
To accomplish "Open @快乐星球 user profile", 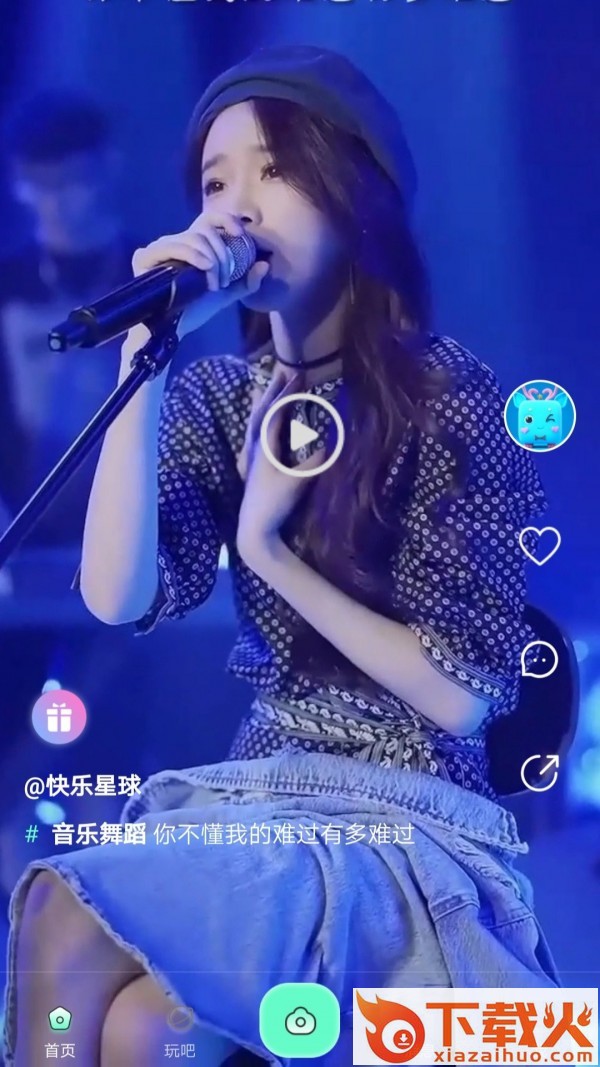I will 83,786.
